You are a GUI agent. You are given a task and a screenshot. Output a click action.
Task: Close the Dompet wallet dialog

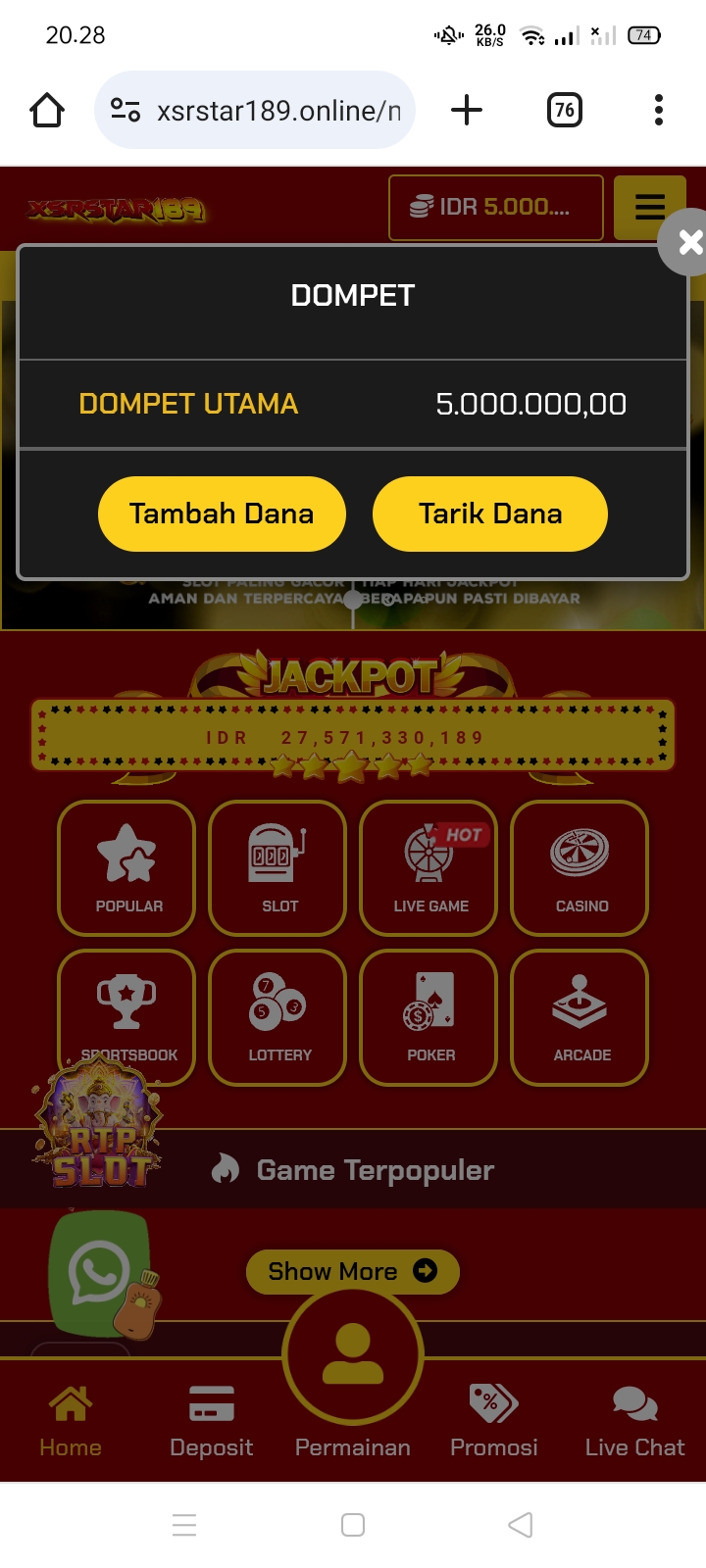coord(688,243)
